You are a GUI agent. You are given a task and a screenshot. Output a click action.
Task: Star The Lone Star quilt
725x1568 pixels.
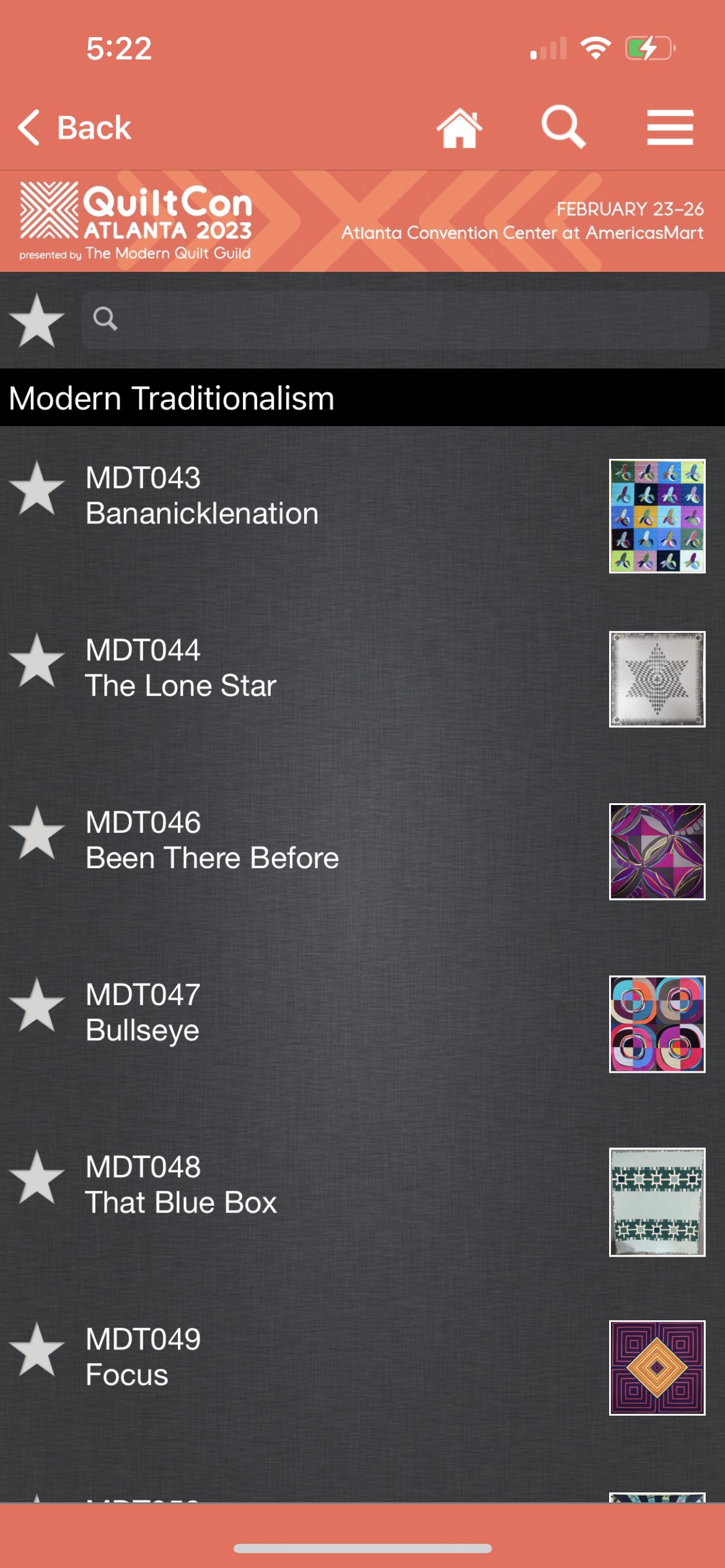tap(37, 661)
